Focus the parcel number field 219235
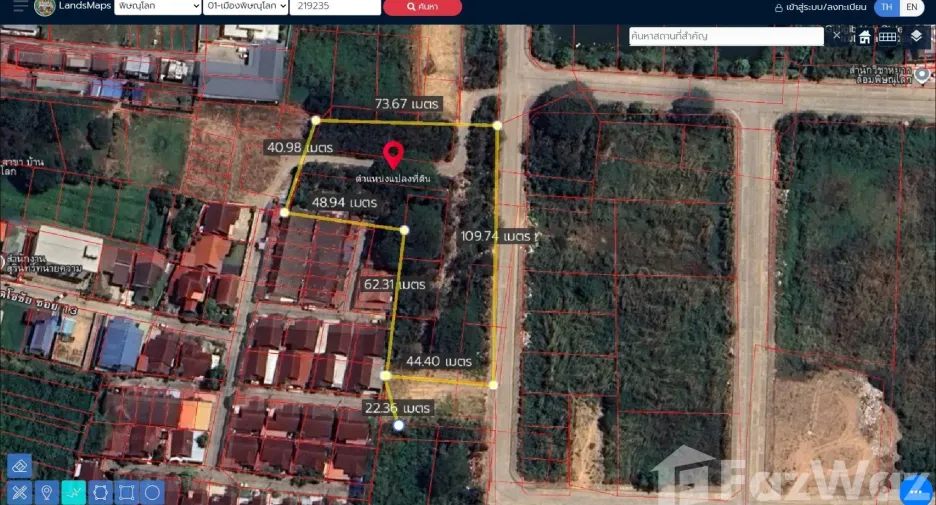The width and height of the screenshot is (936, 505). coord(335,7)
